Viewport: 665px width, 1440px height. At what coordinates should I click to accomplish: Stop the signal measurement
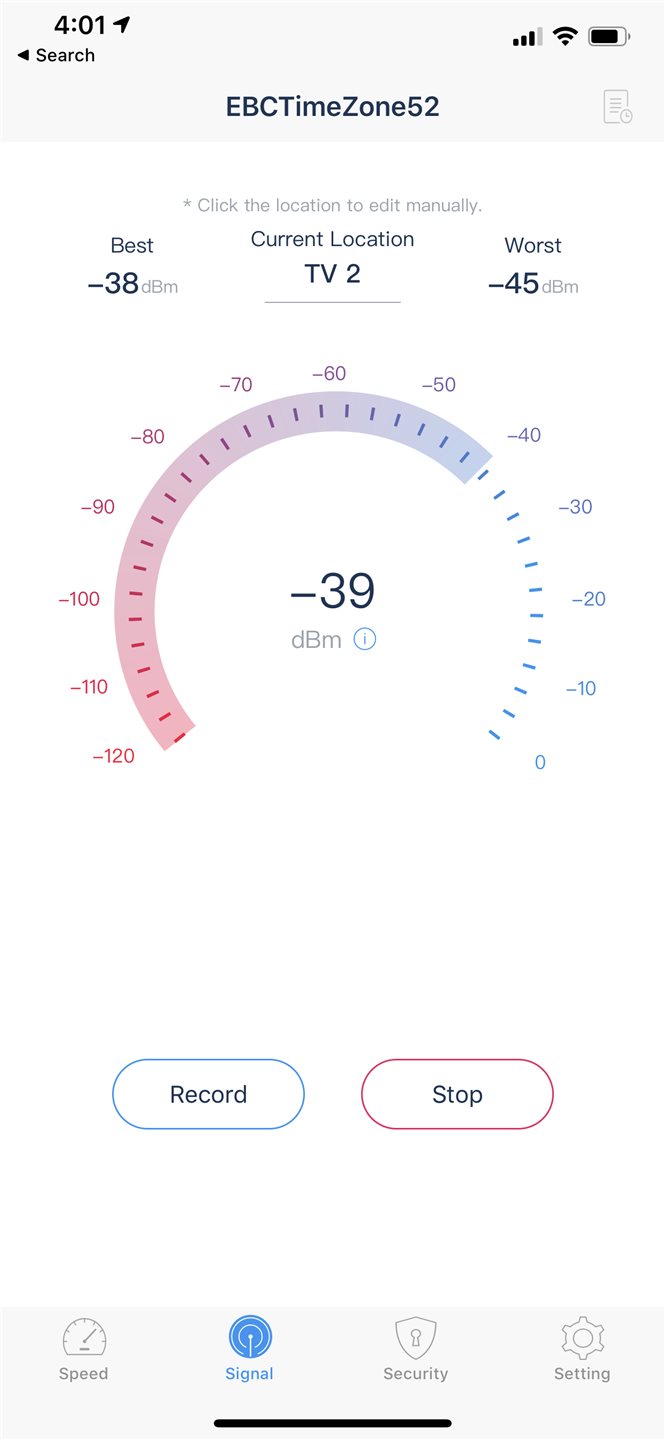[457, 1094]
